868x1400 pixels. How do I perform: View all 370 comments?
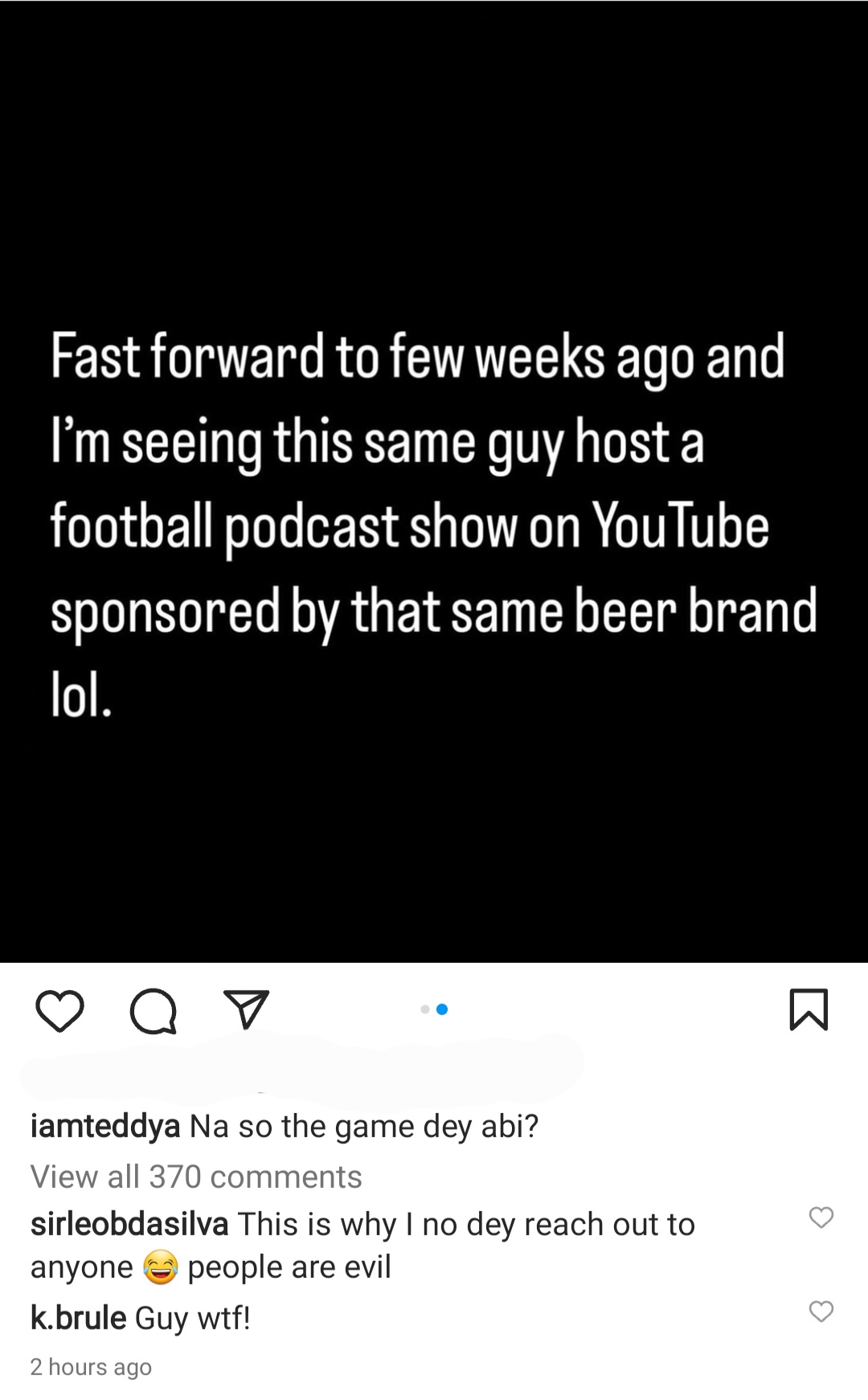[x=196, y=1177]
